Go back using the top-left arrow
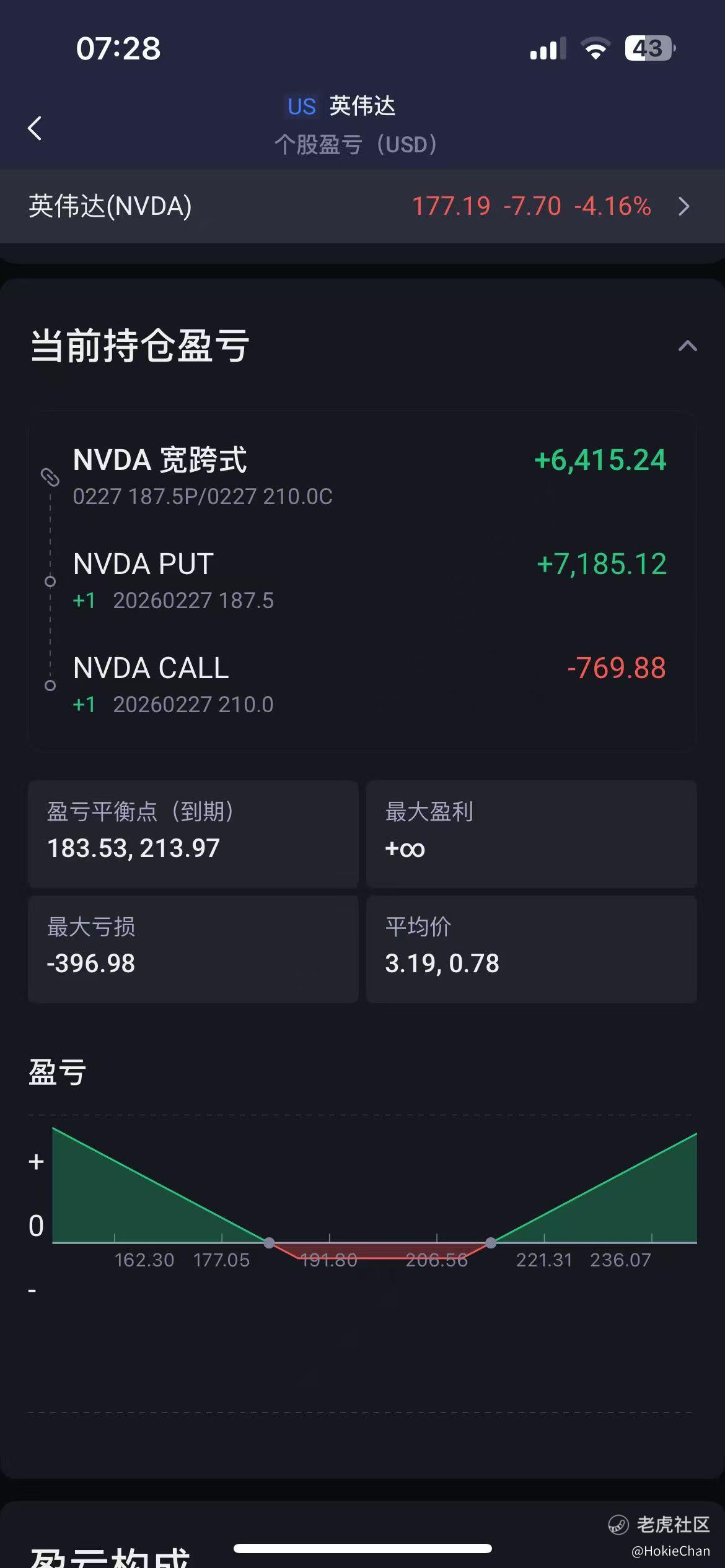This screenshot has height=1568, width=725. pyautogui.click(x=35, y=128)
